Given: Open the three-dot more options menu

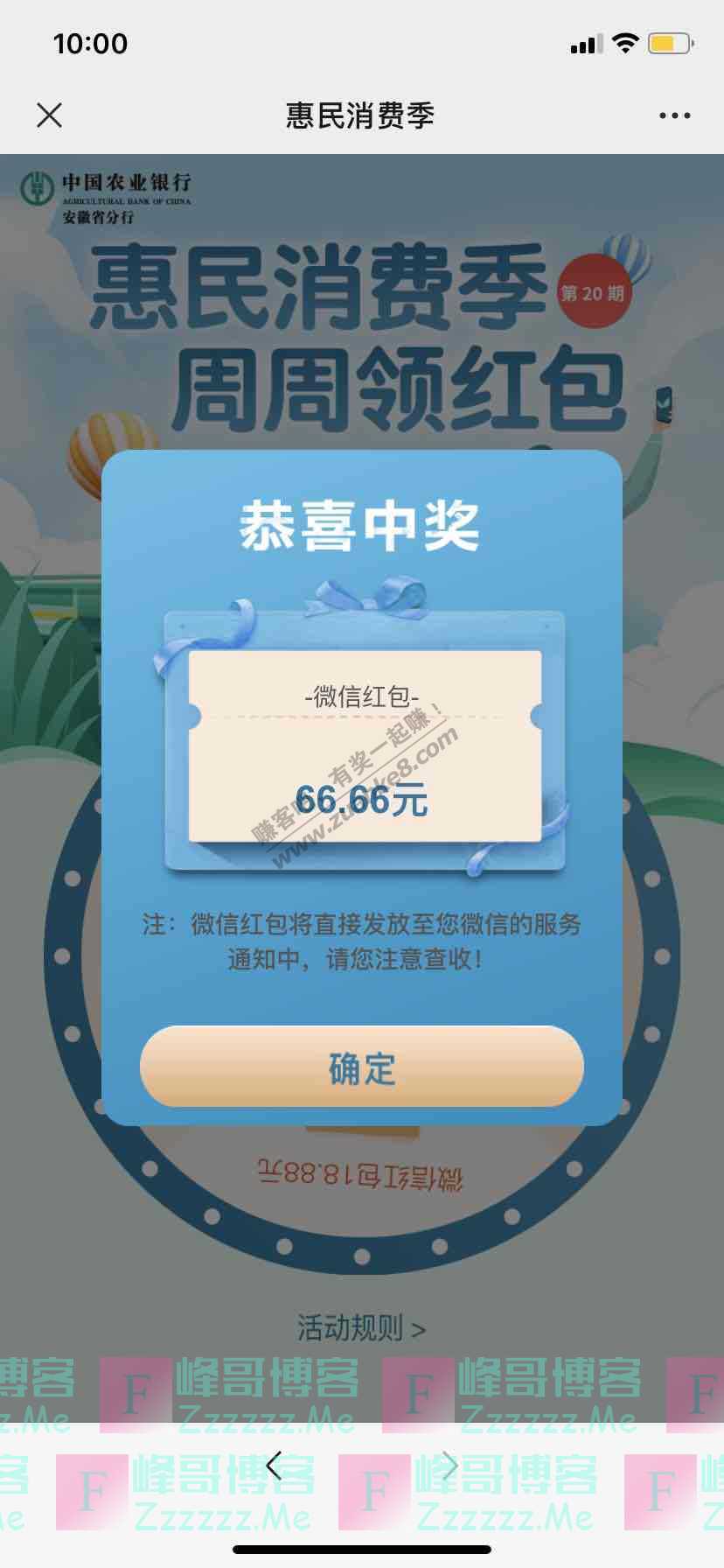Looking at the screenshot, I should click(674, 115).
